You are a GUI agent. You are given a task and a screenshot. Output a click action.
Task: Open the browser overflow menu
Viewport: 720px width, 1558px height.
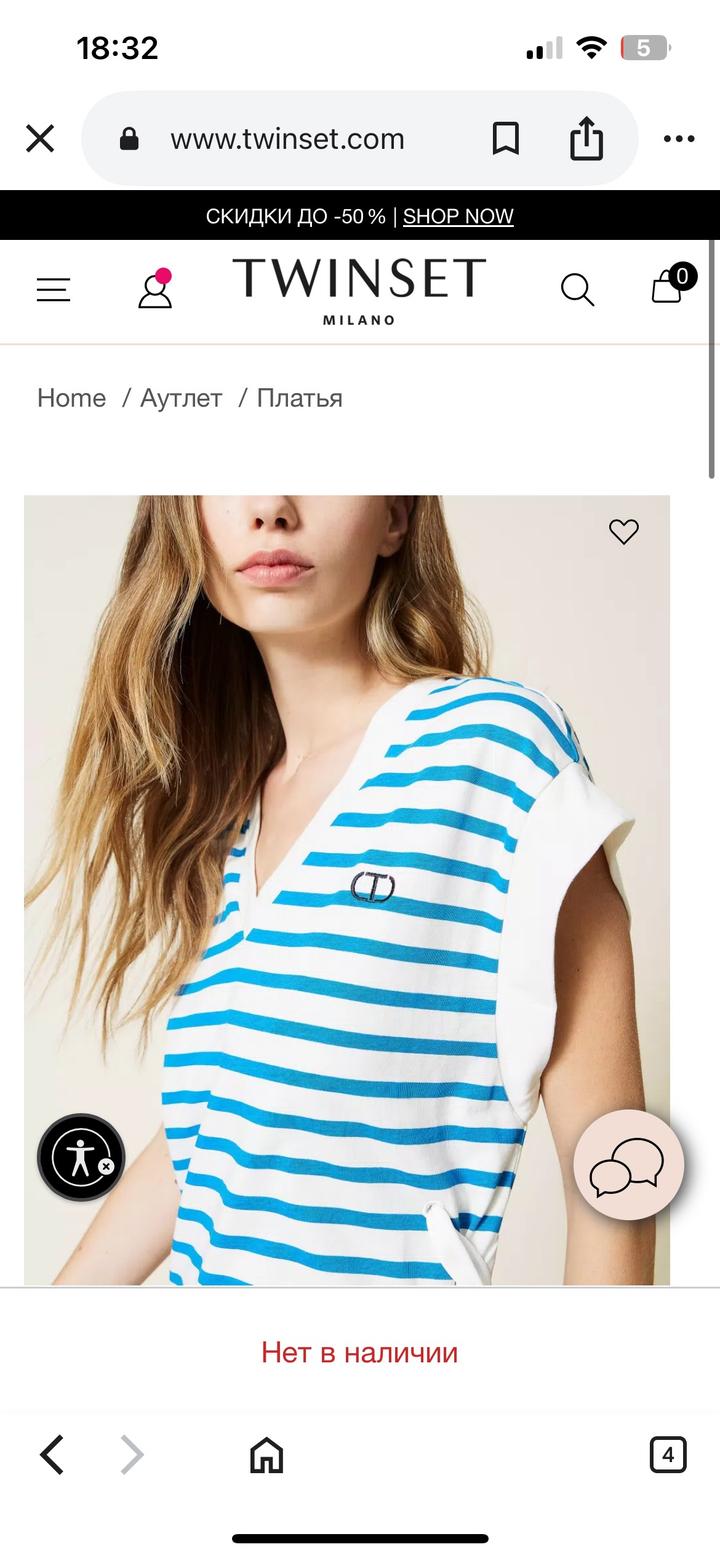(679, 139)
